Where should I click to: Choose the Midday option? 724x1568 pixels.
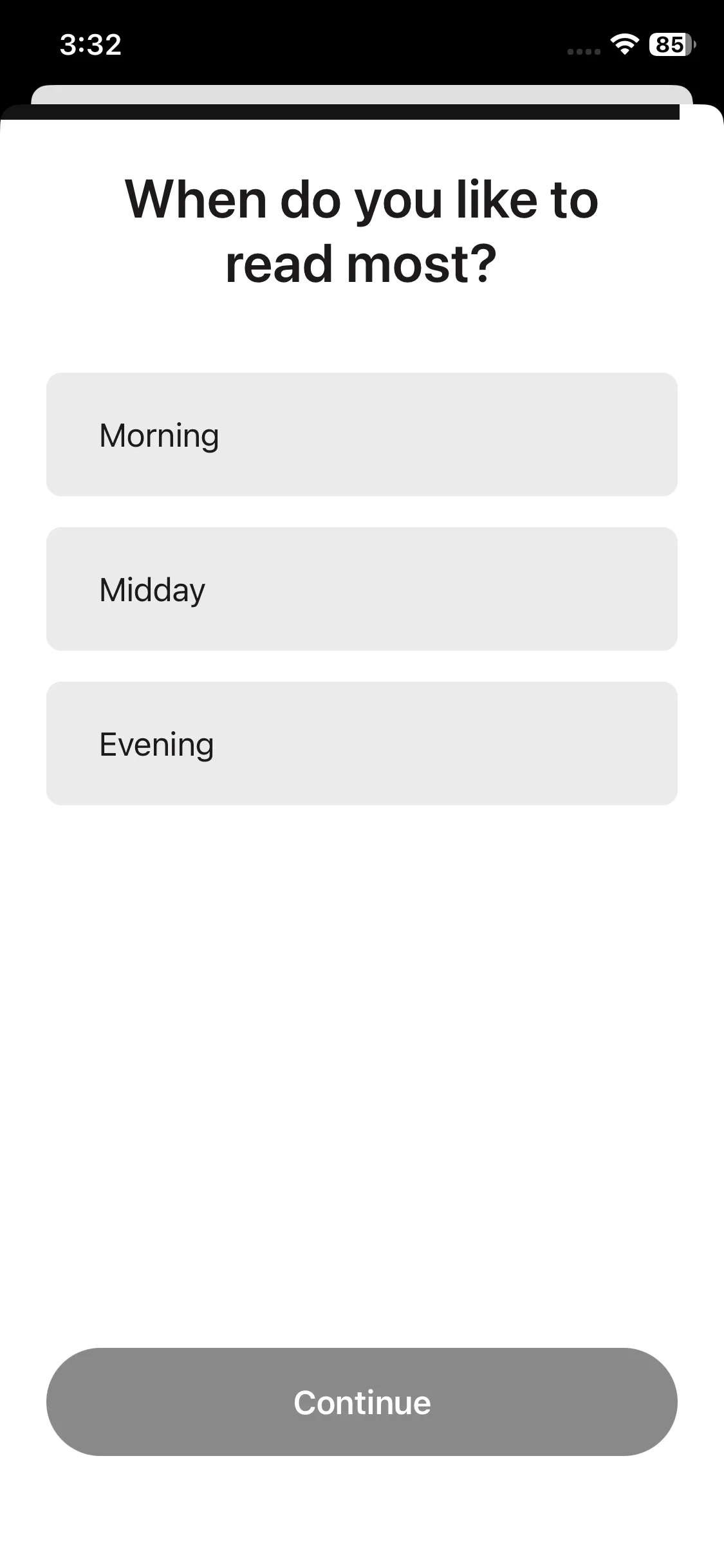point(362,589)
